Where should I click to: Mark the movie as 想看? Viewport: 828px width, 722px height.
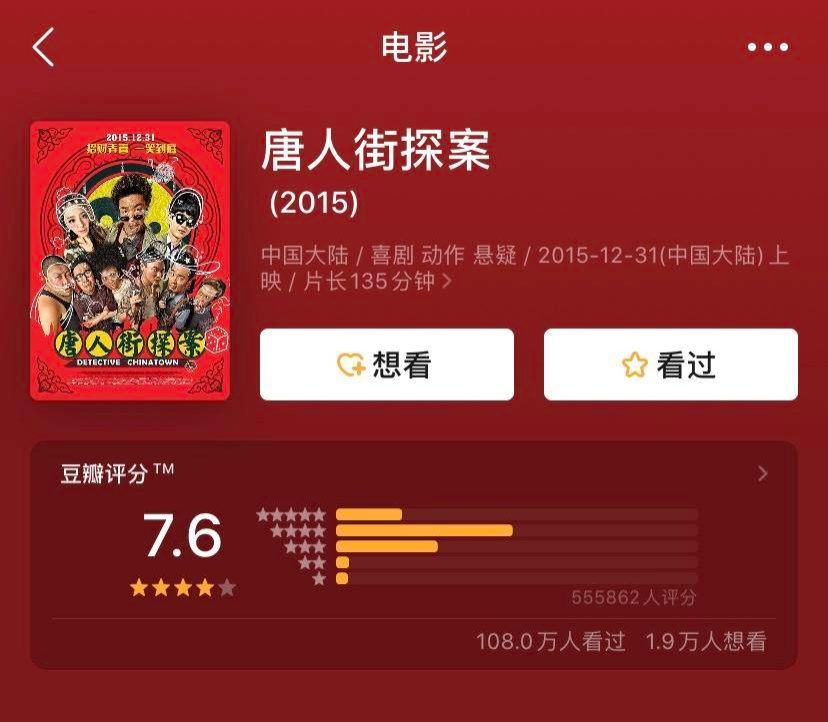pos(387,365)
